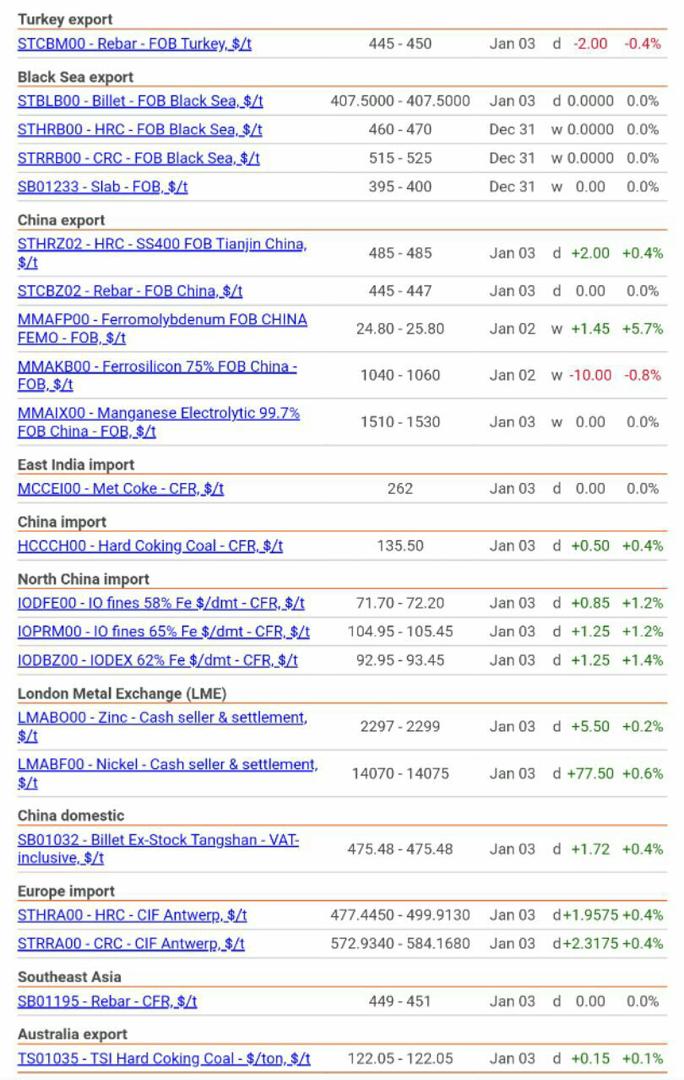Viewport: 684px width, 1080px height.
Task: Open HCCCH00 Hard Coking Coal CFR link
Action: [150, 546]
